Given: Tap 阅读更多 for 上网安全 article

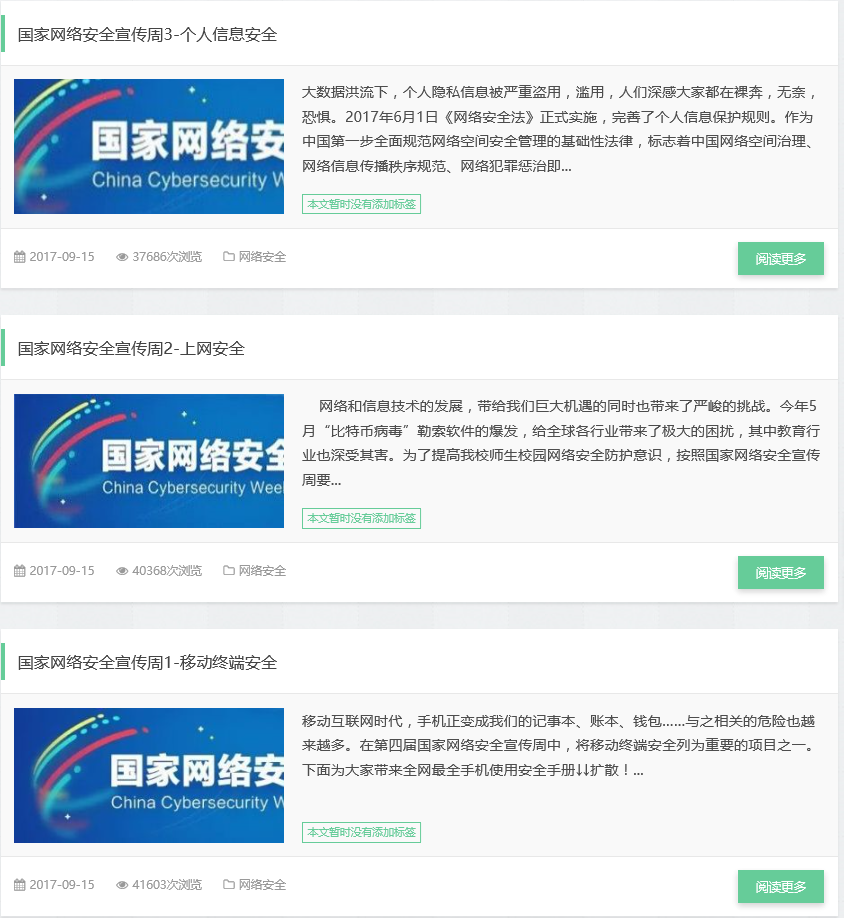Looking at the screenshot, I should click(780, 572).
